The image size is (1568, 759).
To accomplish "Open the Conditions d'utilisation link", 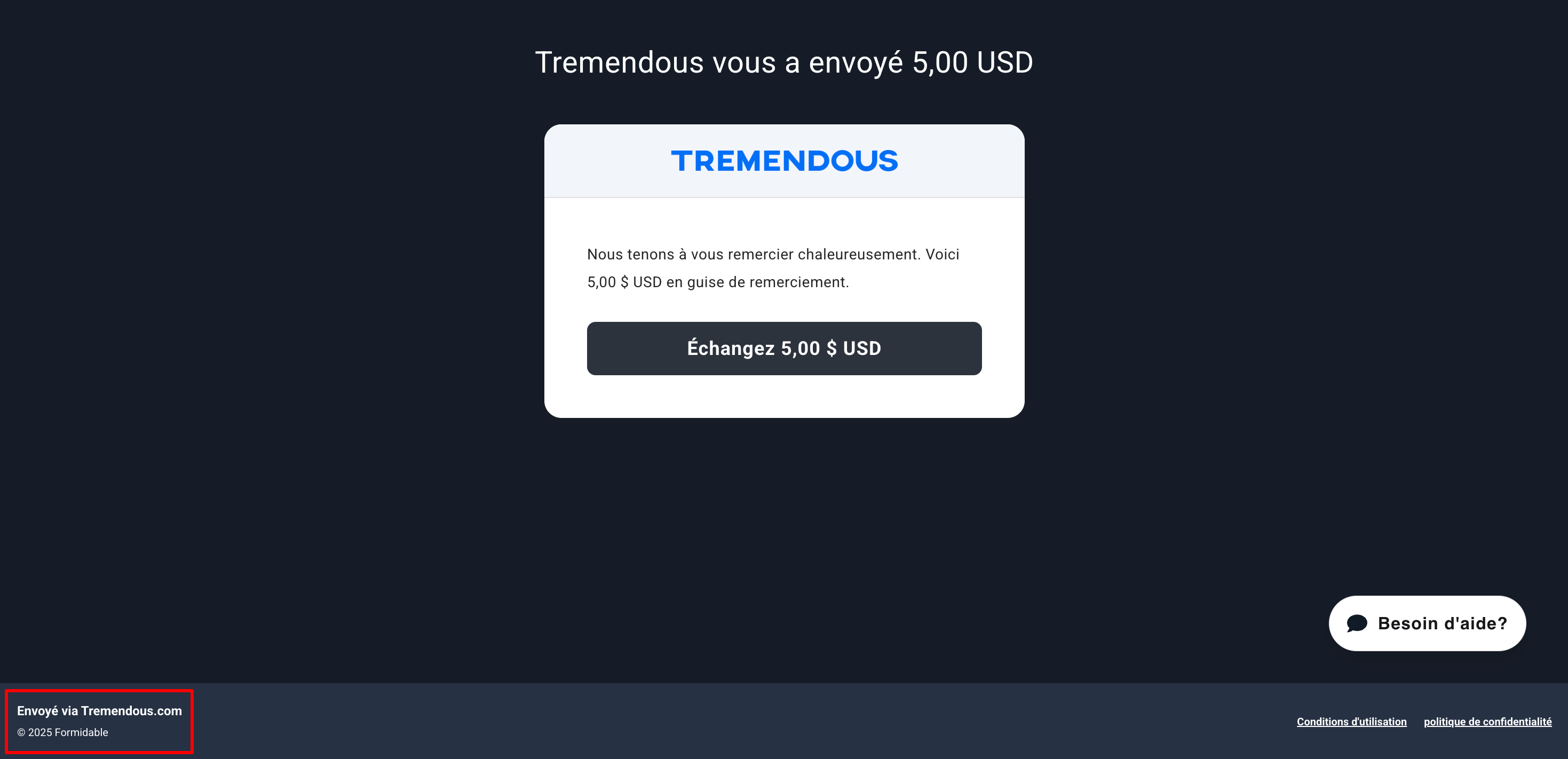I will tap(1351, 721).
